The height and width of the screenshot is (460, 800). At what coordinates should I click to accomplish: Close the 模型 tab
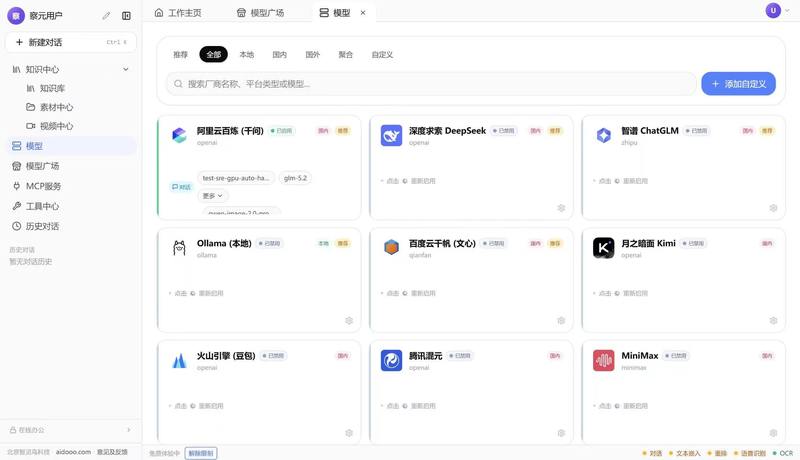click(x=363, y=13)
